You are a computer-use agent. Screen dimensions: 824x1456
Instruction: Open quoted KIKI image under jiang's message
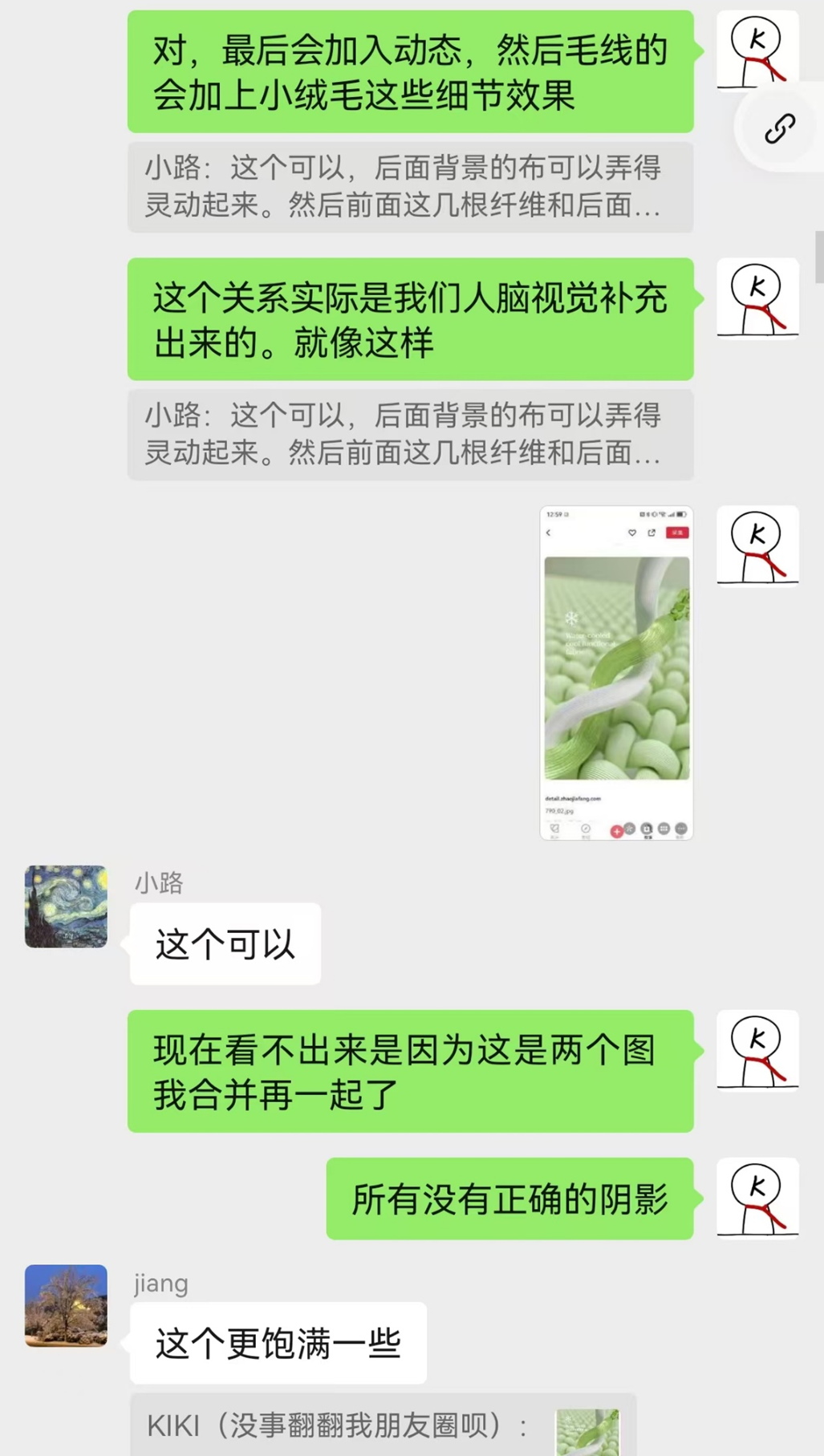[x=587, y=1432]
